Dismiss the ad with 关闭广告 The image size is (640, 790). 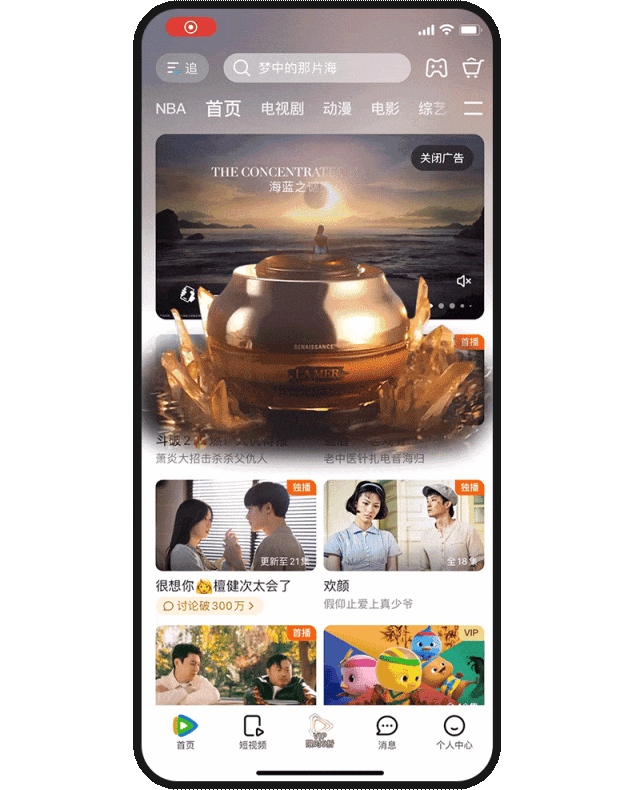coord(441,158)
